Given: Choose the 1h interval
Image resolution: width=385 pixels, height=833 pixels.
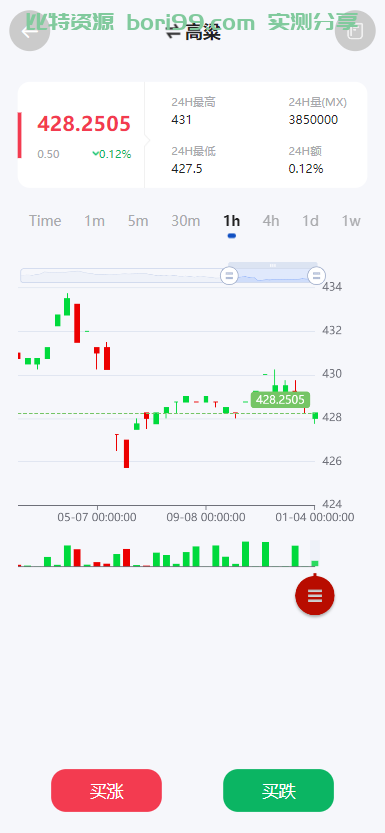Looking at the screenshot, I should click(232, 221).
